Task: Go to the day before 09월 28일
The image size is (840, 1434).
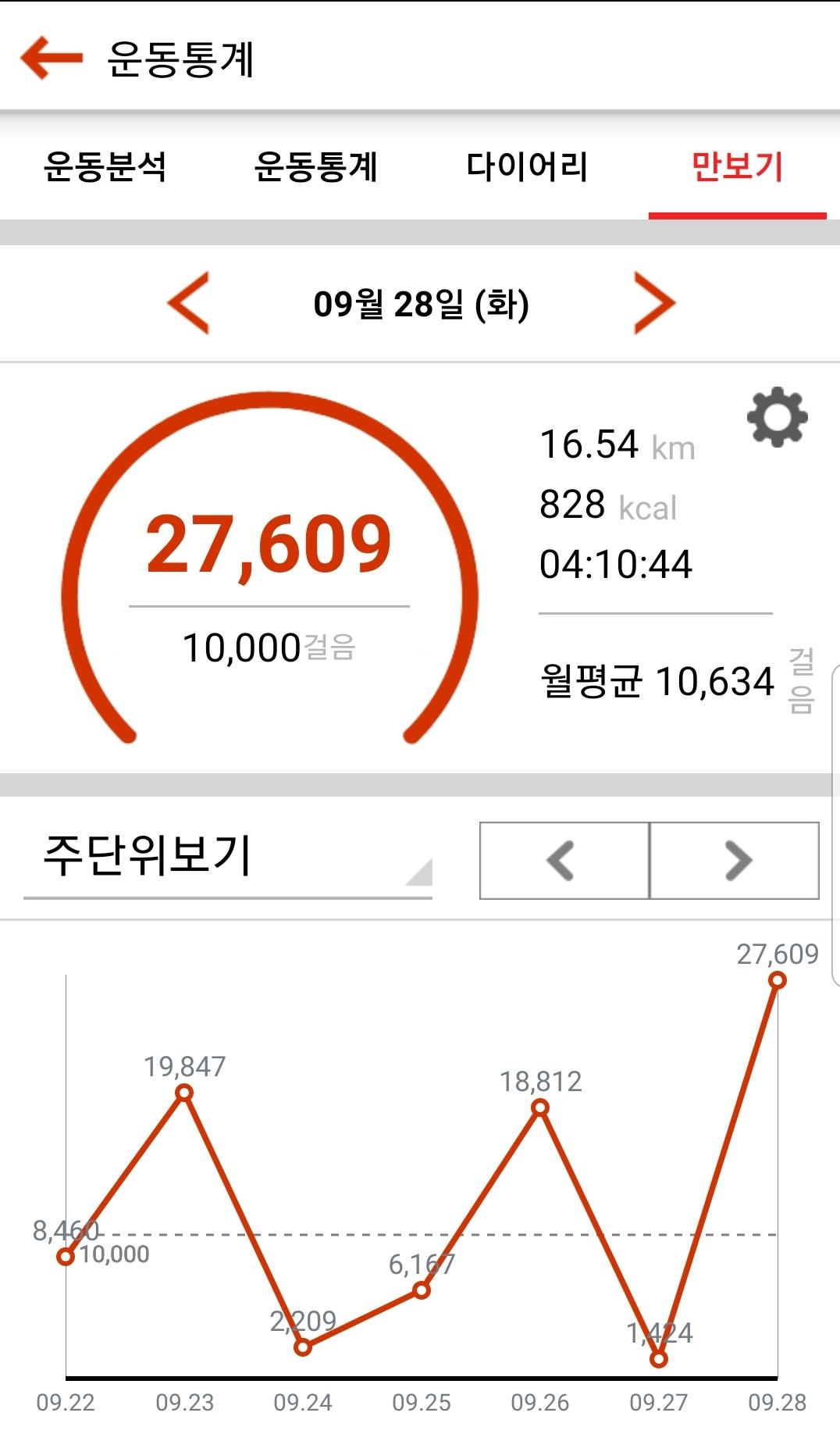Action: pos(189,303)
